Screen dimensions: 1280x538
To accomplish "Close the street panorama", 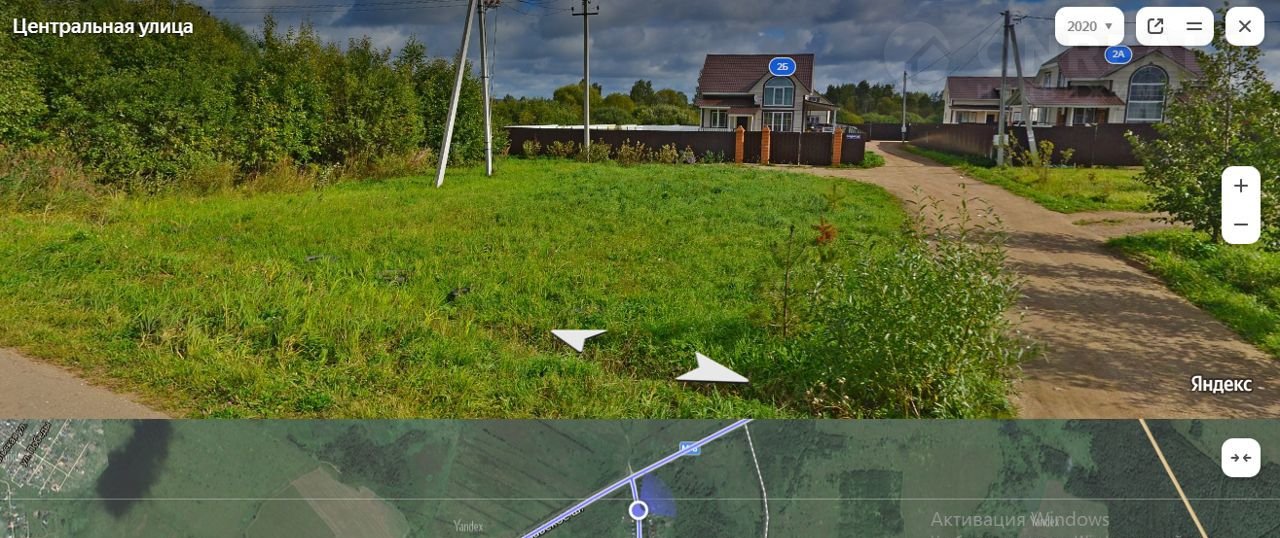I will coord(1244,26).
